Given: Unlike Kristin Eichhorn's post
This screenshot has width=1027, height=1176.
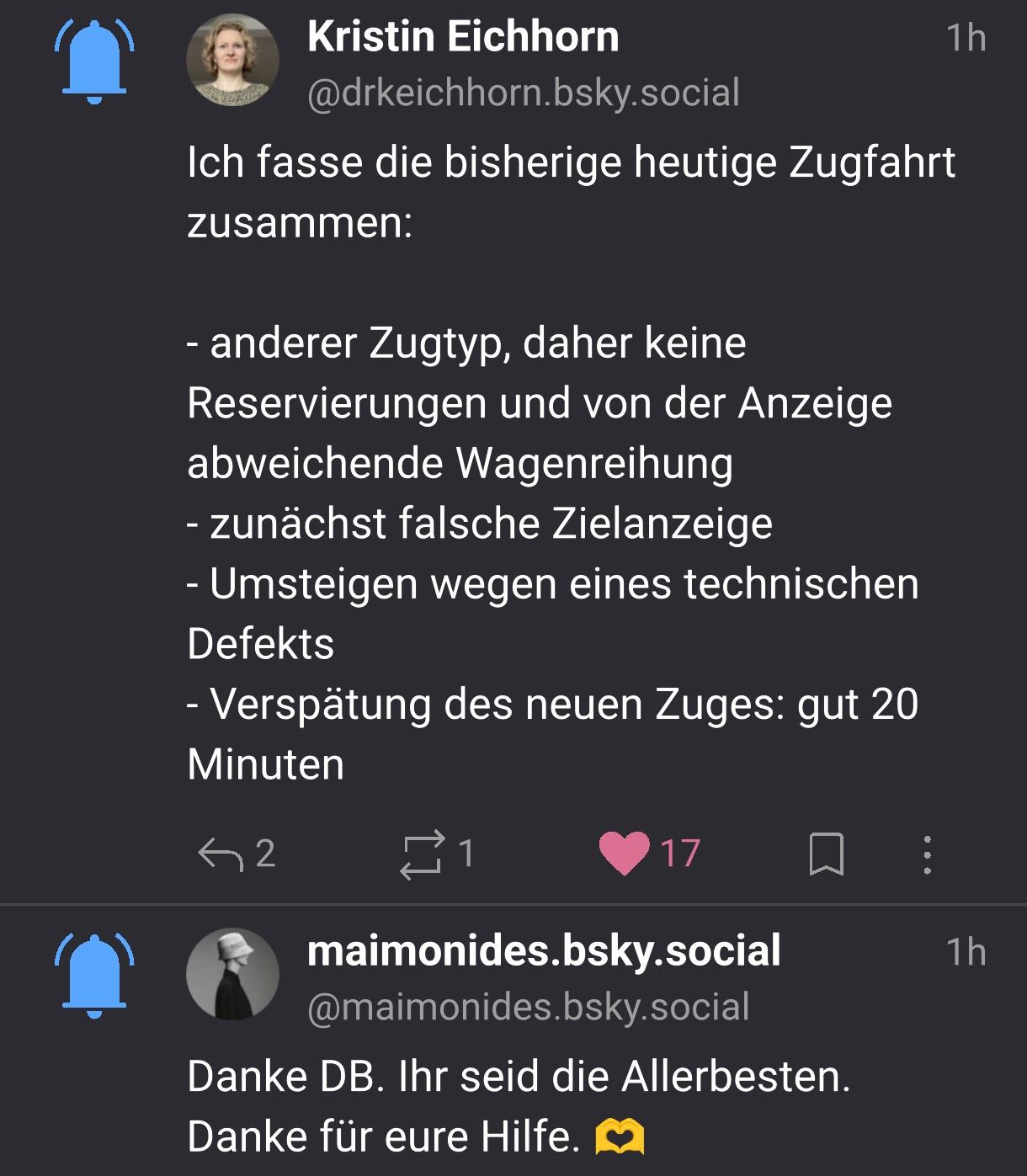Looking at the screenshot, I should tap(625, 854).
